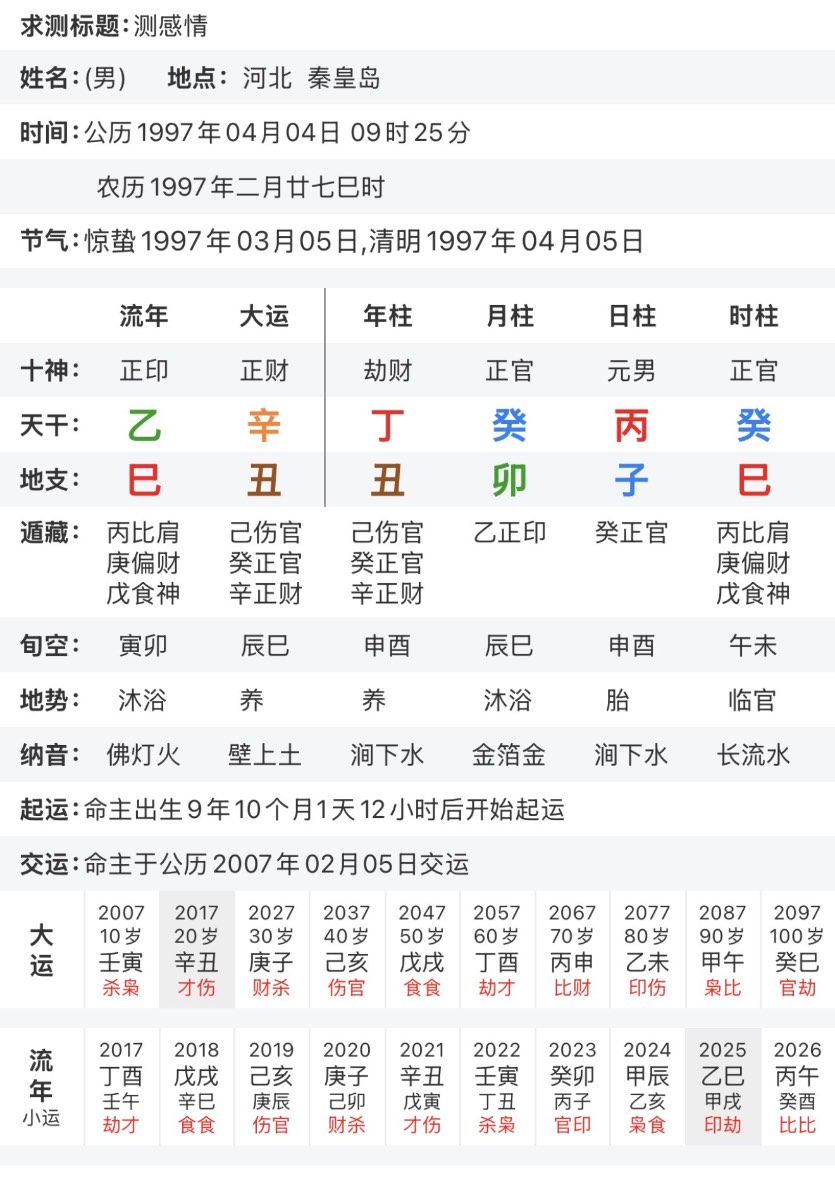Select the 2007 壬寅 大运 cell
The image size is (835, 1200).
point(121,950)
